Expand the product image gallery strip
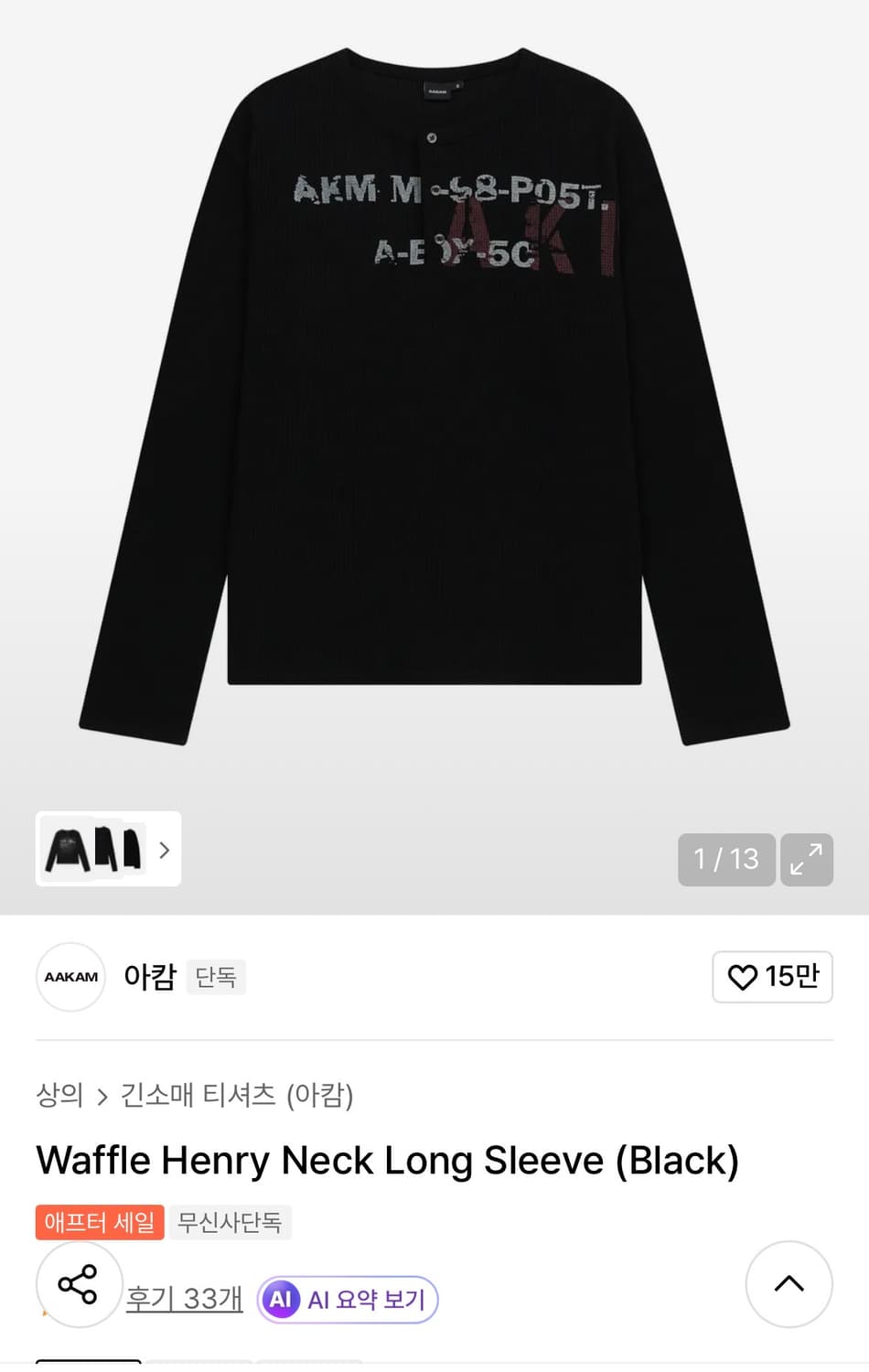Viewport: 869px width, 1372px height. [x=107, y=849]
